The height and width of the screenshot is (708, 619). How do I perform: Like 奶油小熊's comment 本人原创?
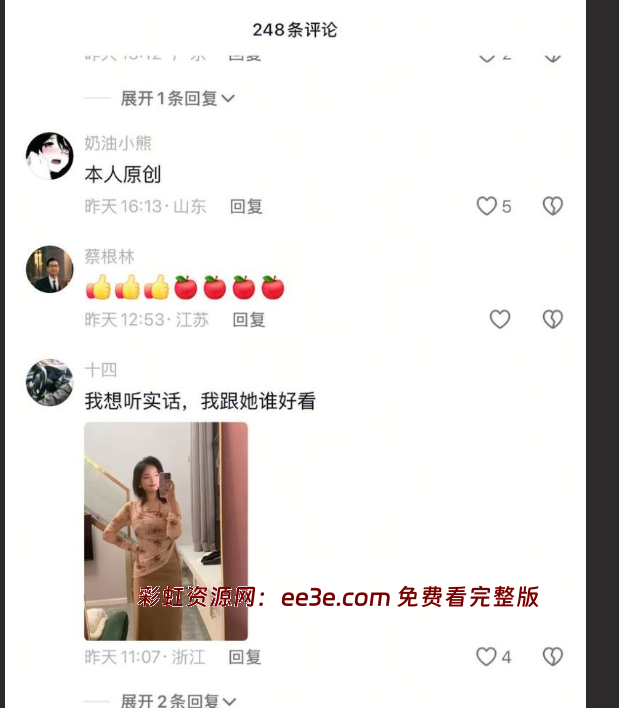[487, 206]
